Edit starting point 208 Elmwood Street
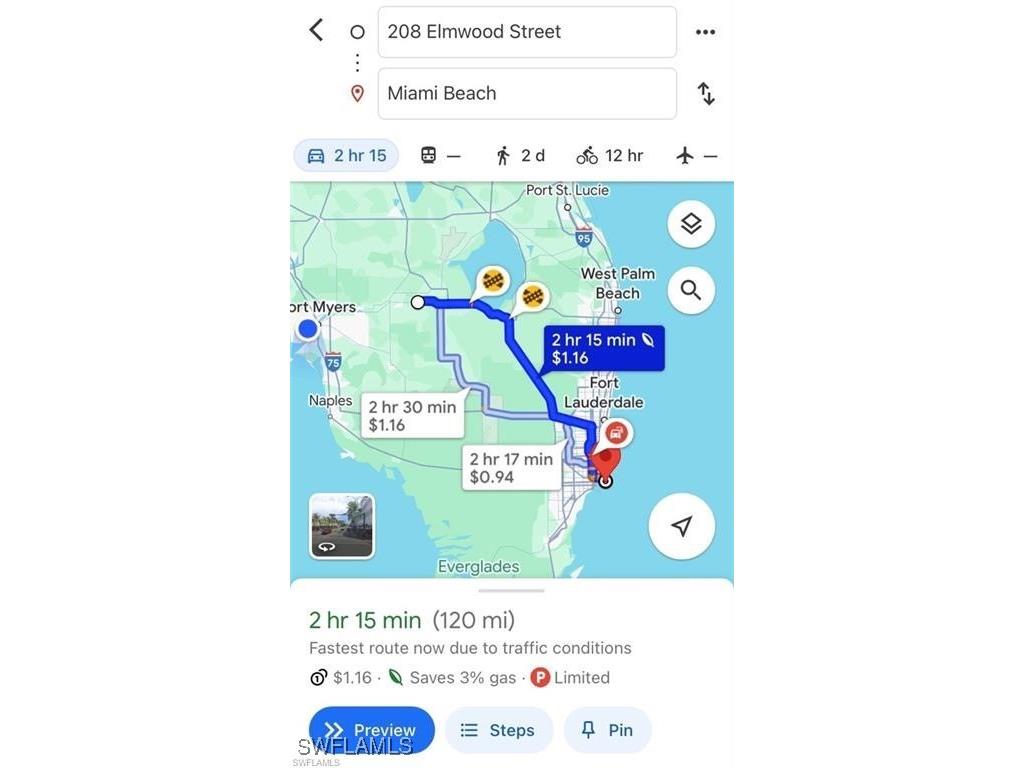 click(x=526, y=32)
